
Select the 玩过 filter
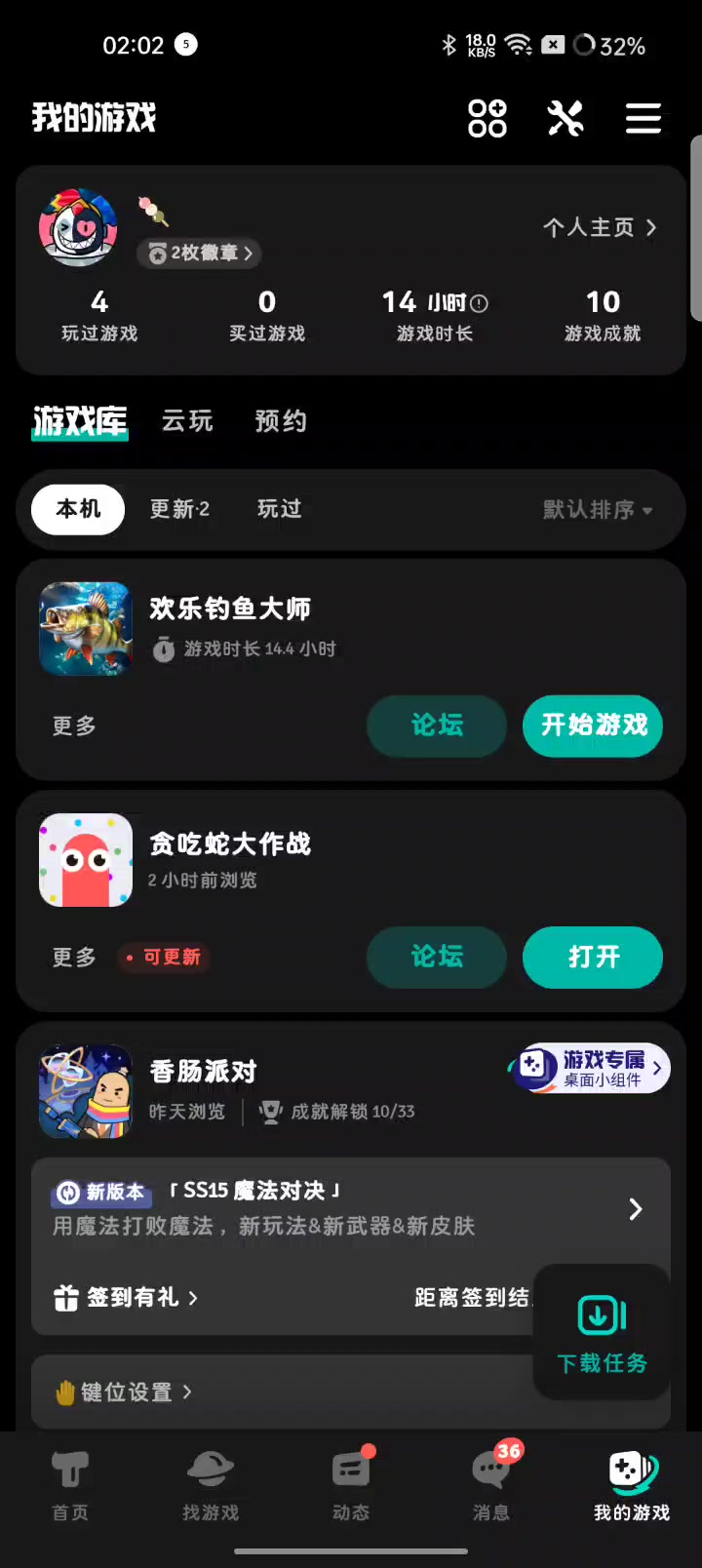(x=280, y=509)
